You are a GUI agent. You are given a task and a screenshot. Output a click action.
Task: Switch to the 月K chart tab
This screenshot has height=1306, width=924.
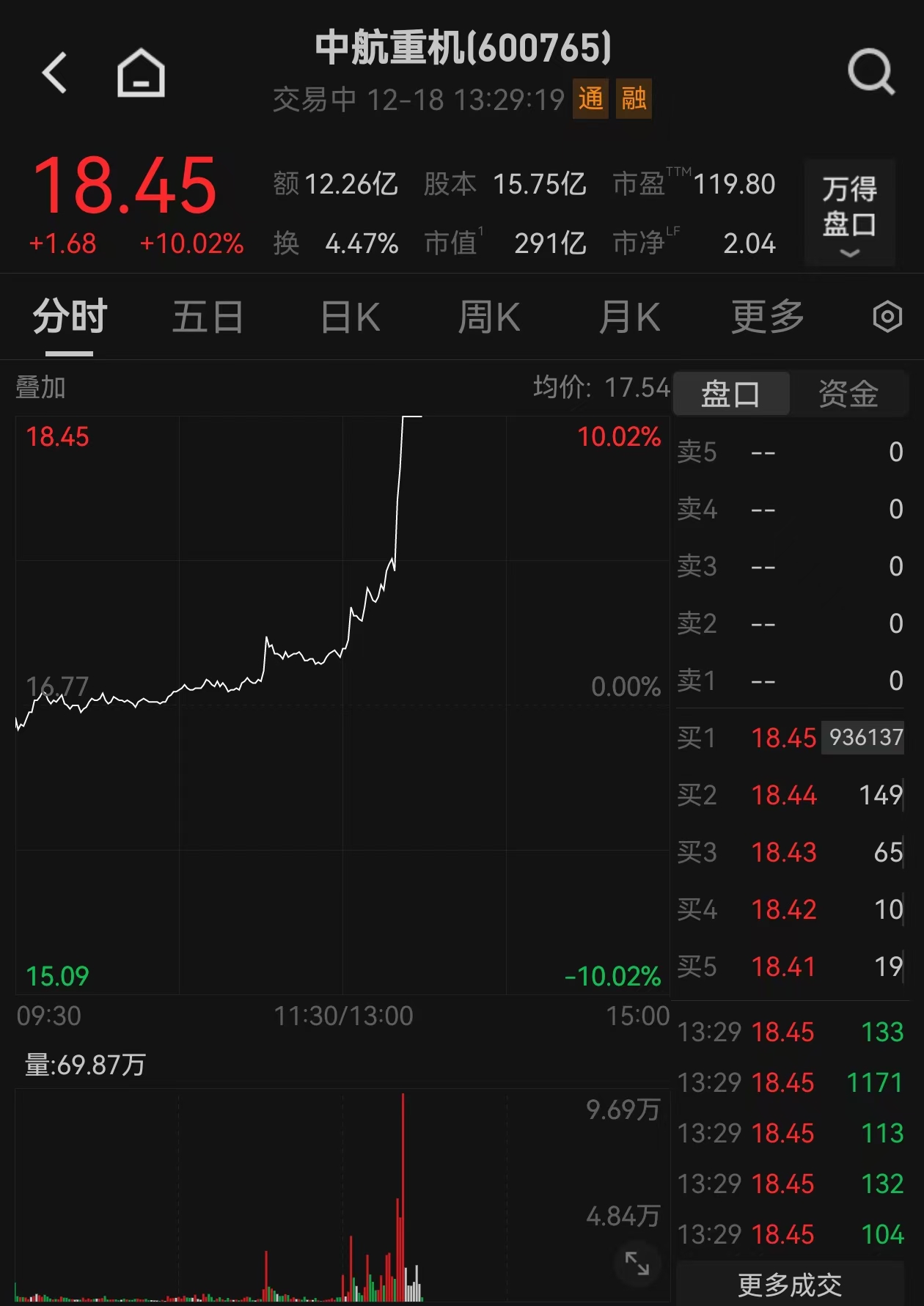[629, 318]
